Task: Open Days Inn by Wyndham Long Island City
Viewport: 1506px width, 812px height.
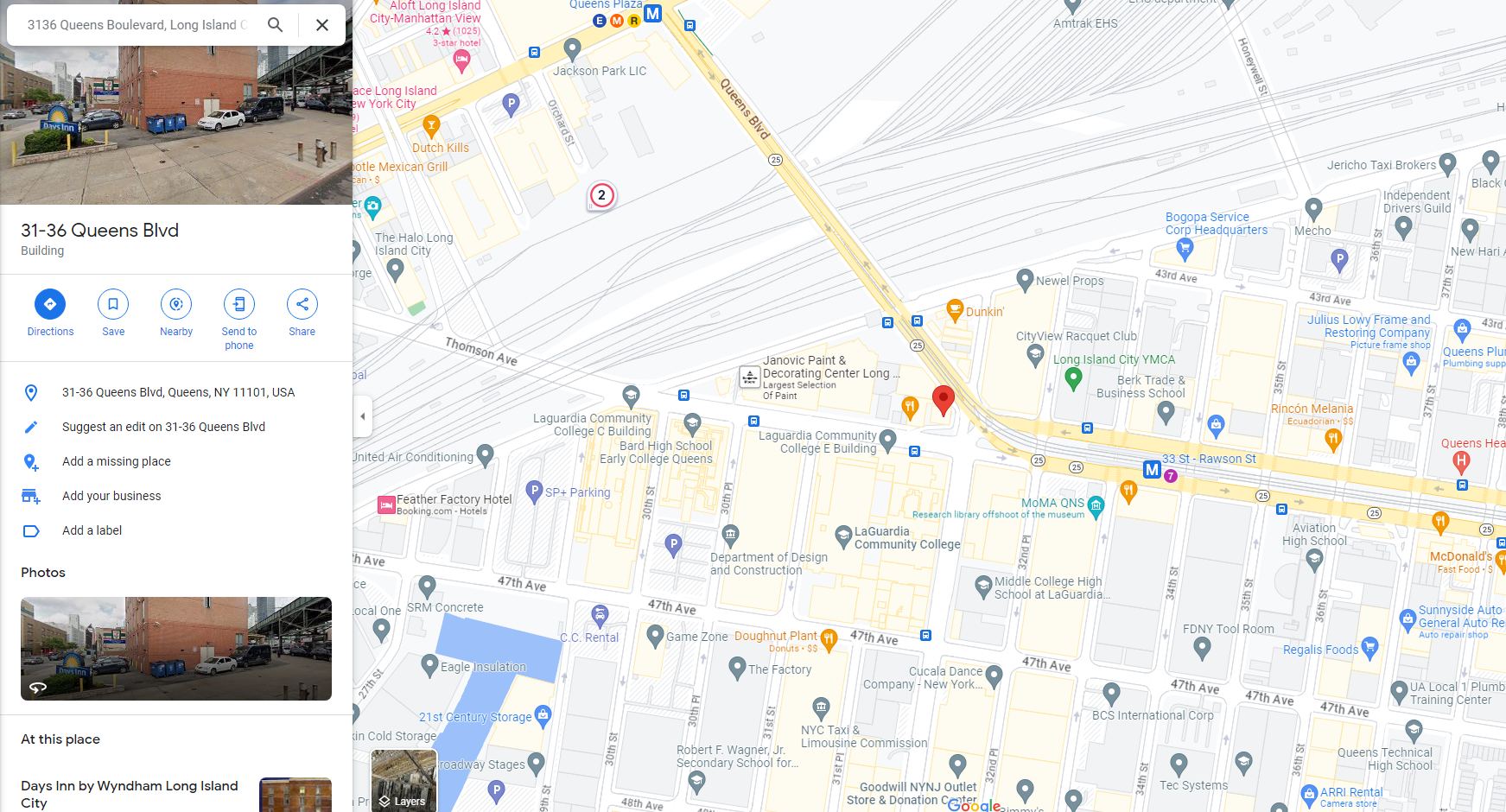Action: click(130, 794)
